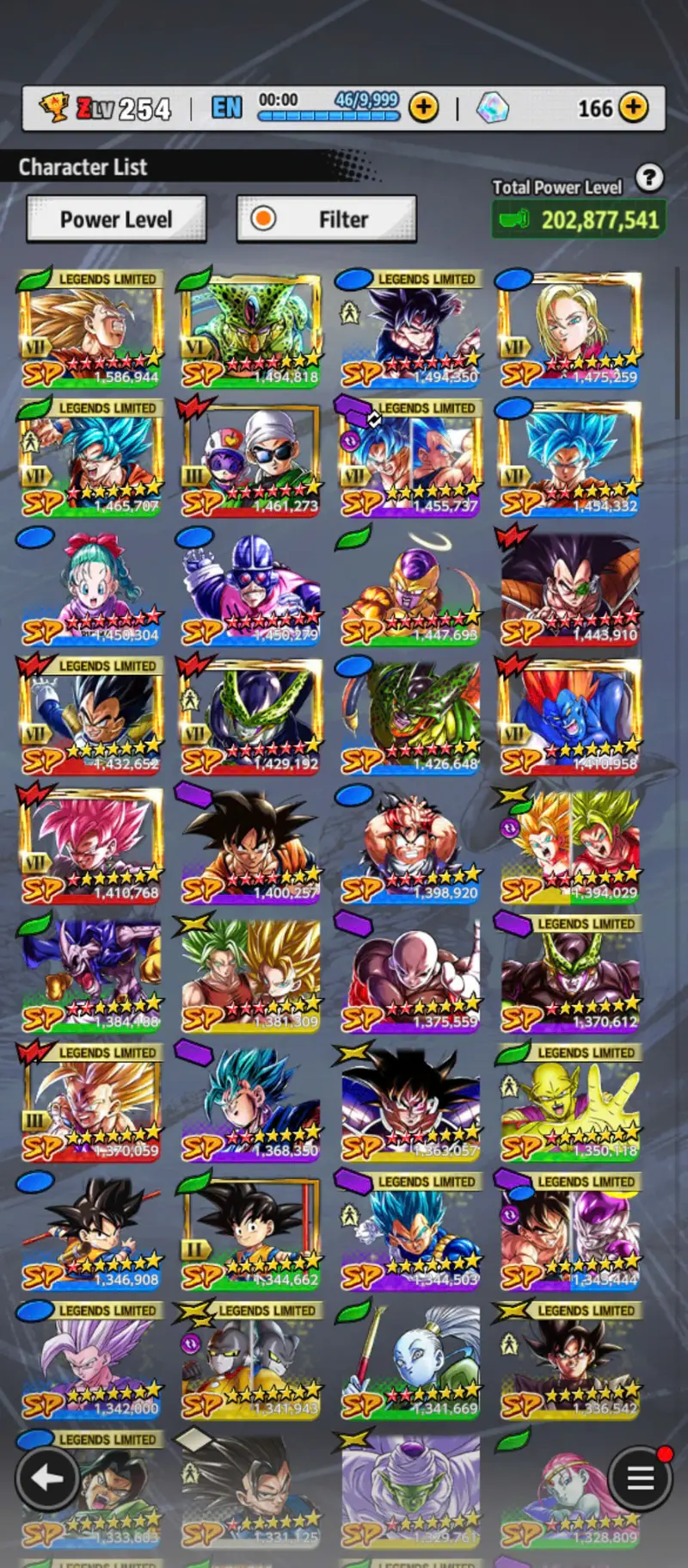View the character with power 1,447,693
688x1568 pixels.
(x=410, y=589)
